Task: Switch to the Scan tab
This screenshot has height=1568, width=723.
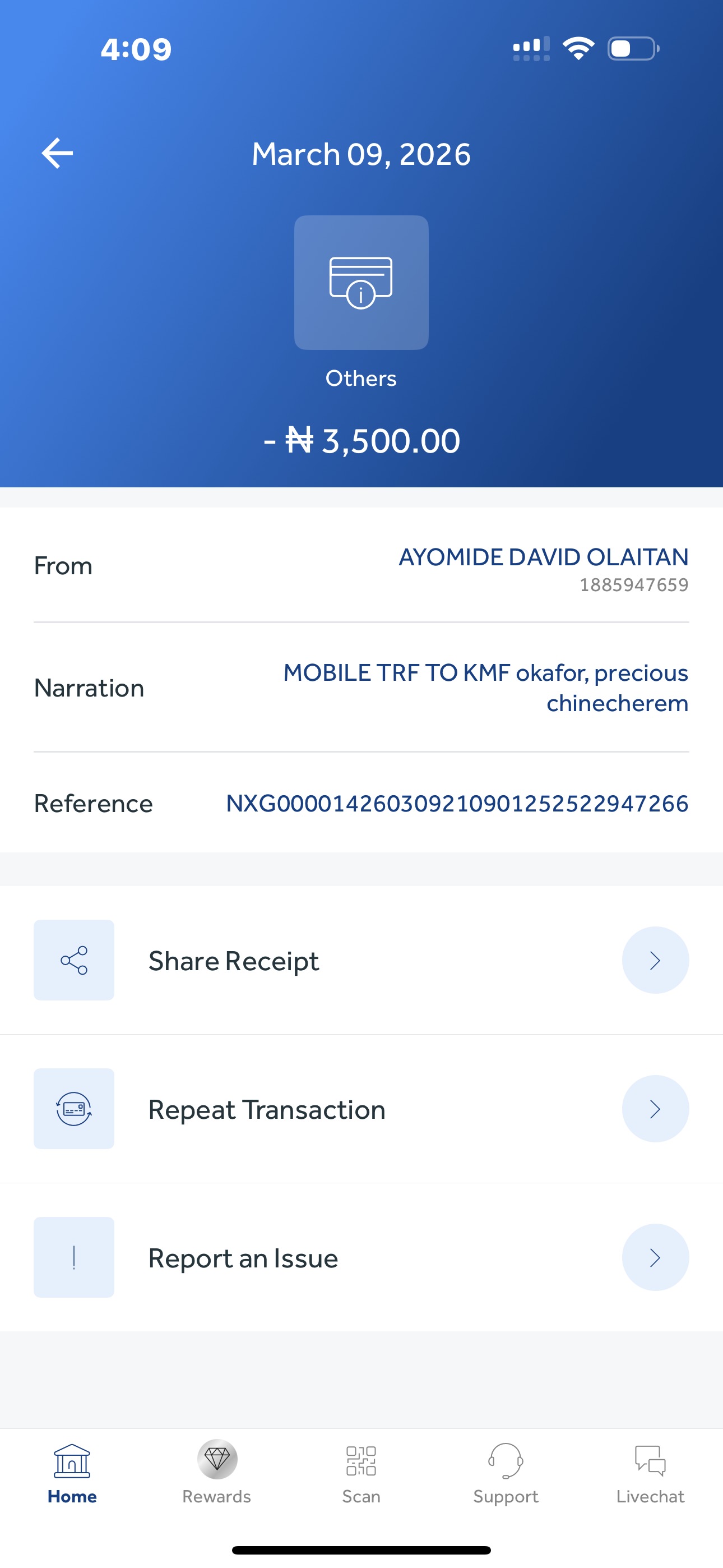Action: 361,1473
